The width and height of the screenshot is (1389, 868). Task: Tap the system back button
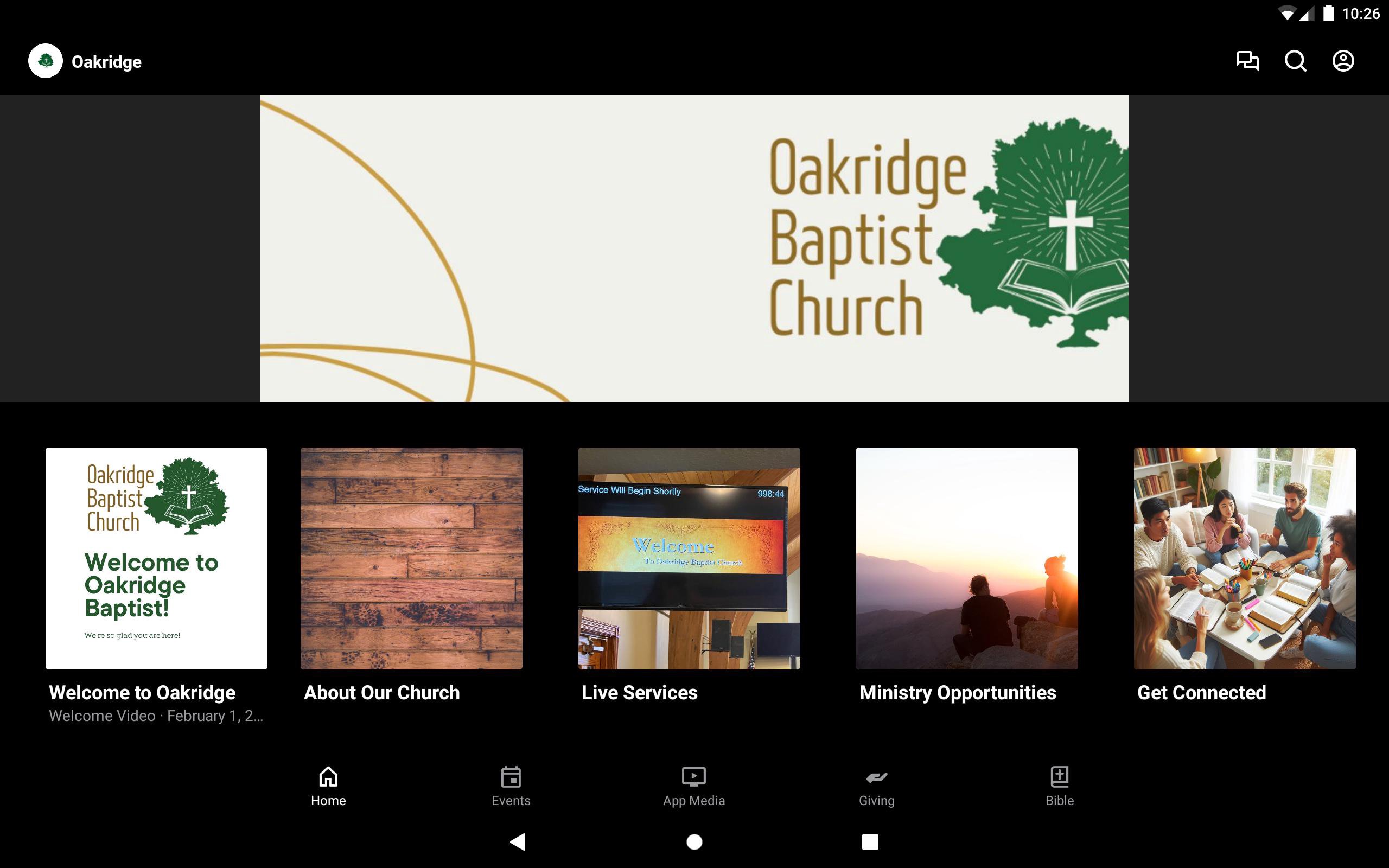pos(518,841)
